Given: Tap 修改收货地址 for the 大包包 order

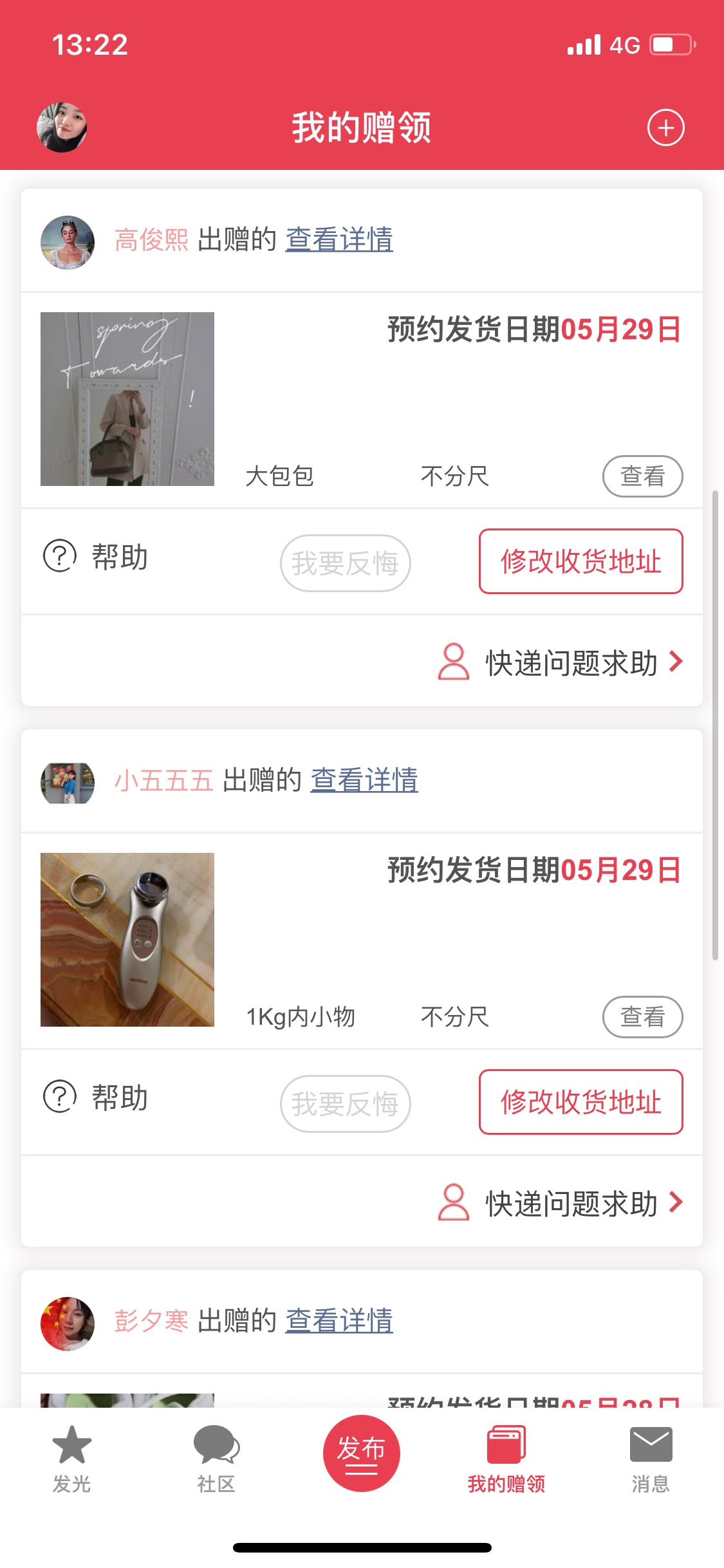Looking at the screenshot, I should point(580,561).
